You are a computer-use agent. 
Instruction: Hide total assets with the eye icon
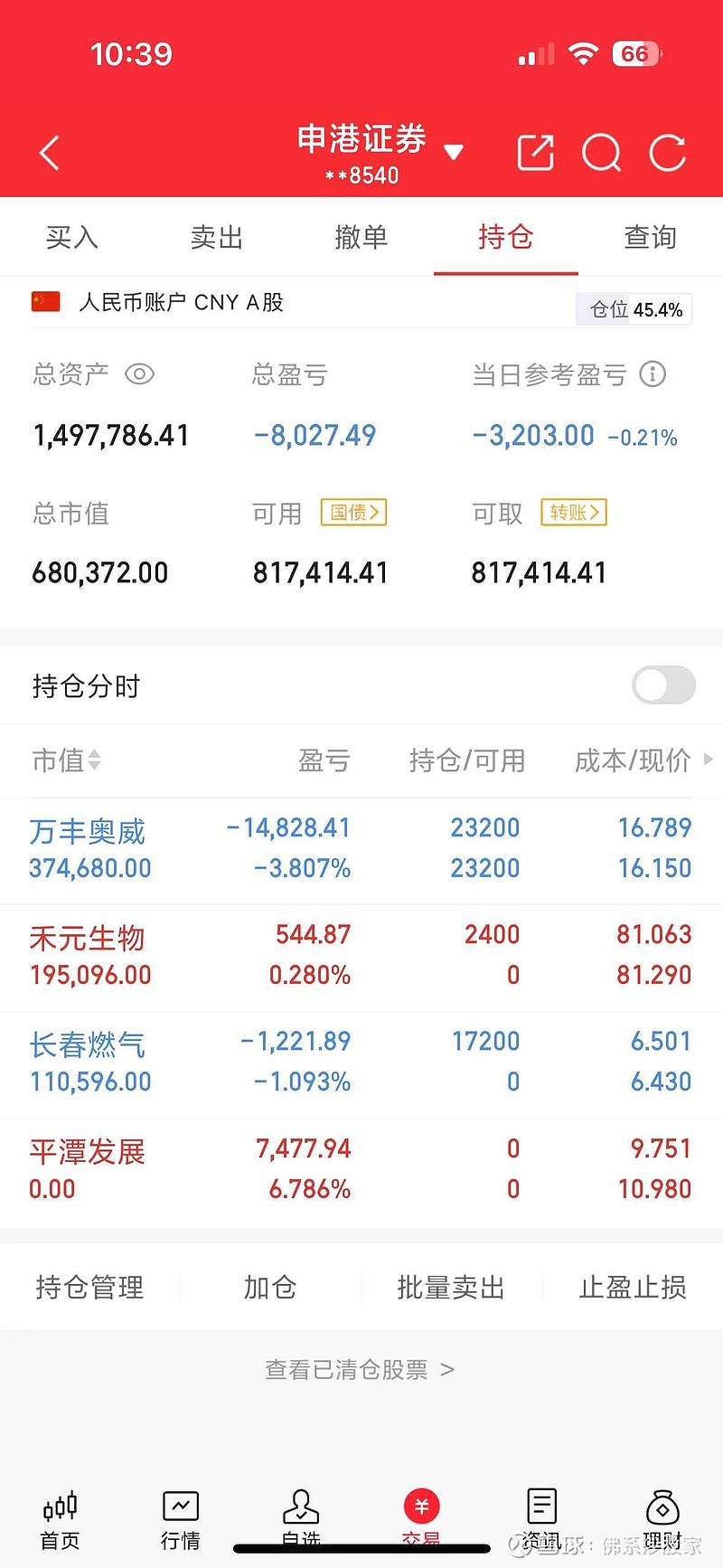click(x=139, y=374)
